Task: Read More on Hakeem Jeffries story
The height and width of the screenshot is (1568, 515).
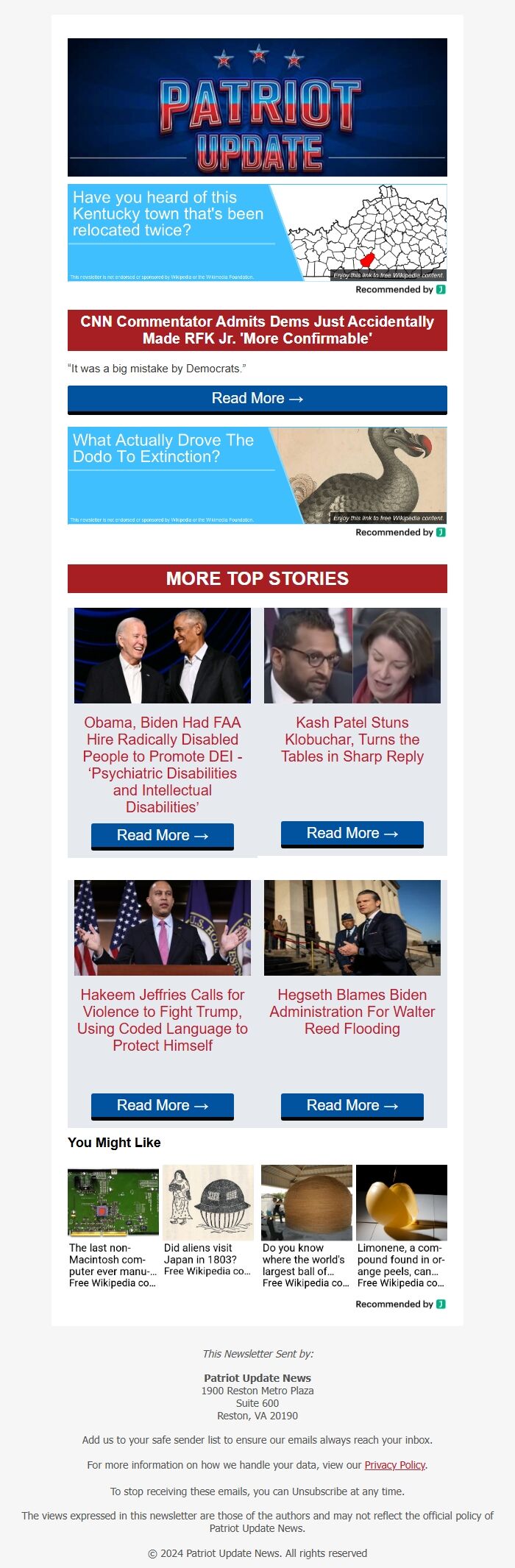Action: coord(162,1105)
